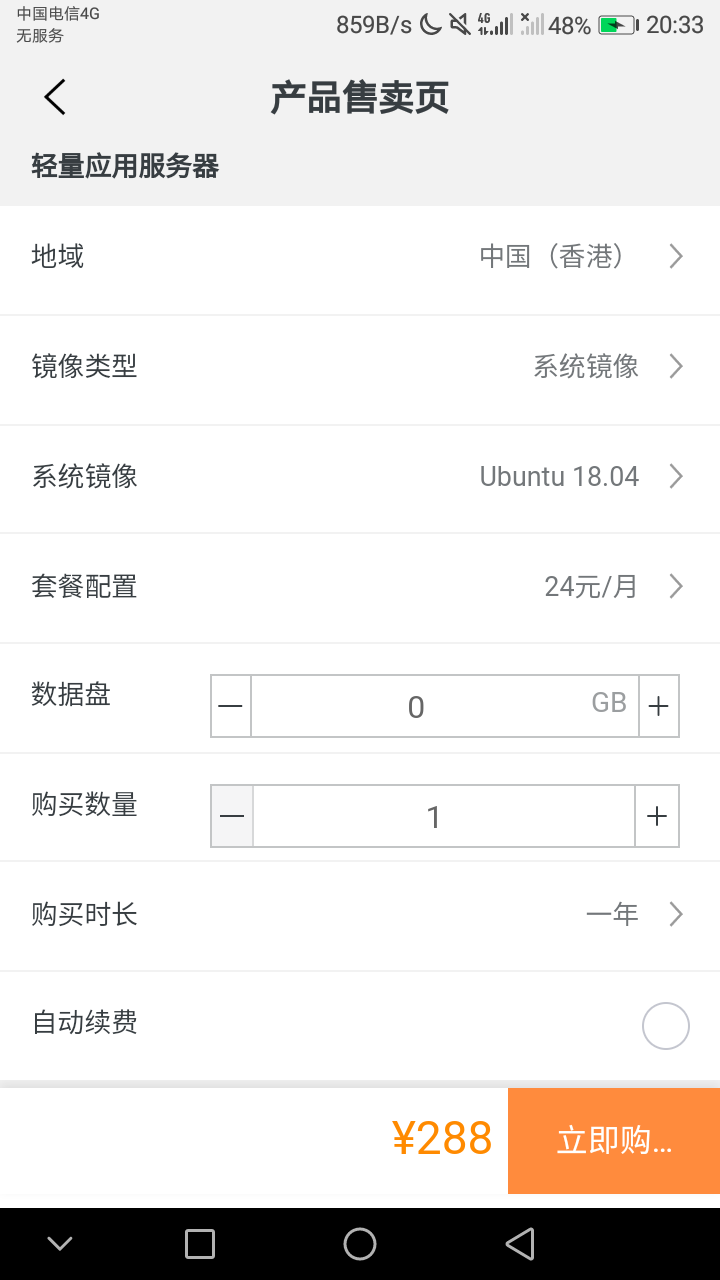This screenshot has width=720, height=1280.
Task: Decrease 购买数量 with minus button
Action: [232, 816]
